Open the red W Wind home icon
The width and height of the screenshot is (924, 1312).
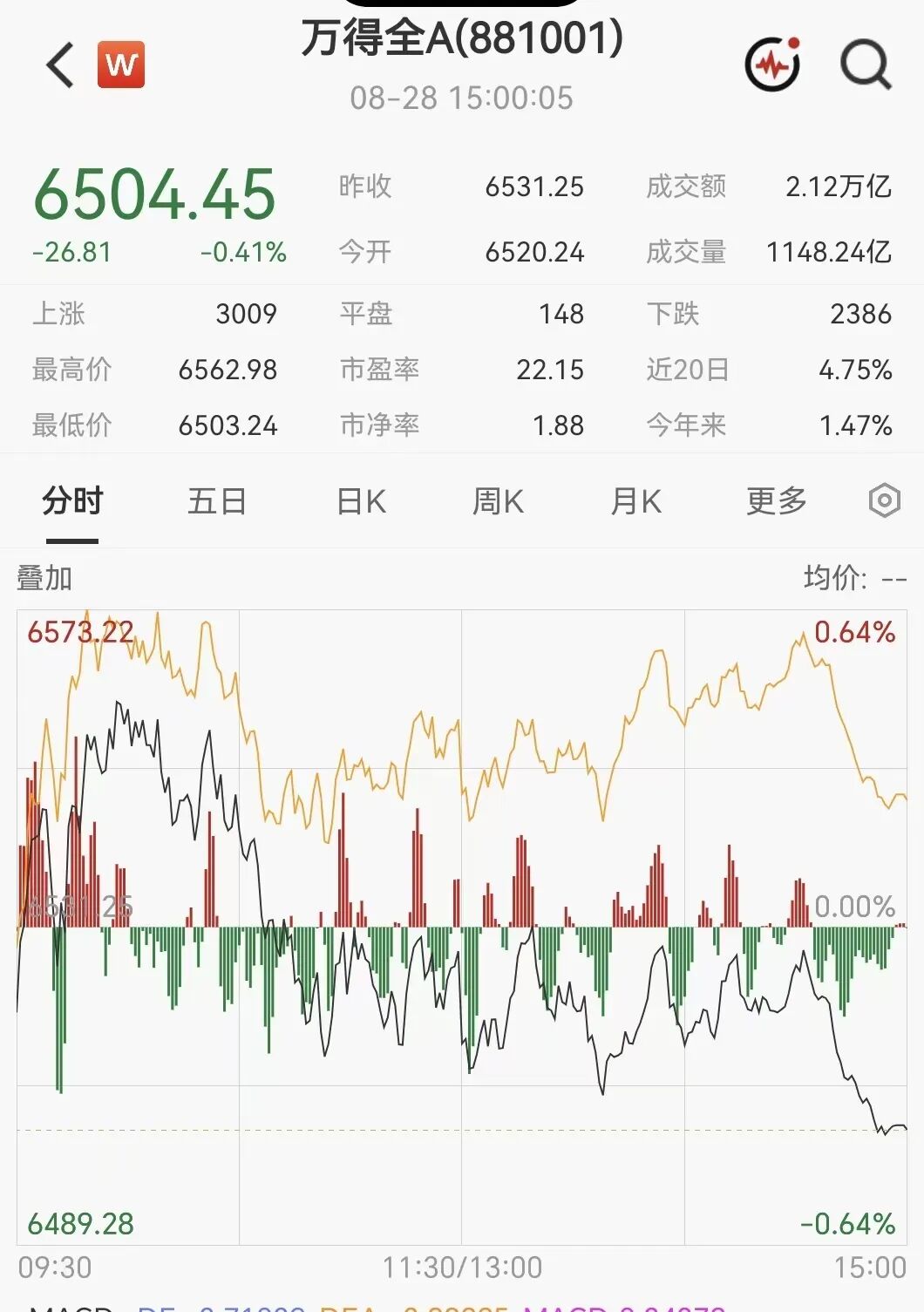coord(121,65)
